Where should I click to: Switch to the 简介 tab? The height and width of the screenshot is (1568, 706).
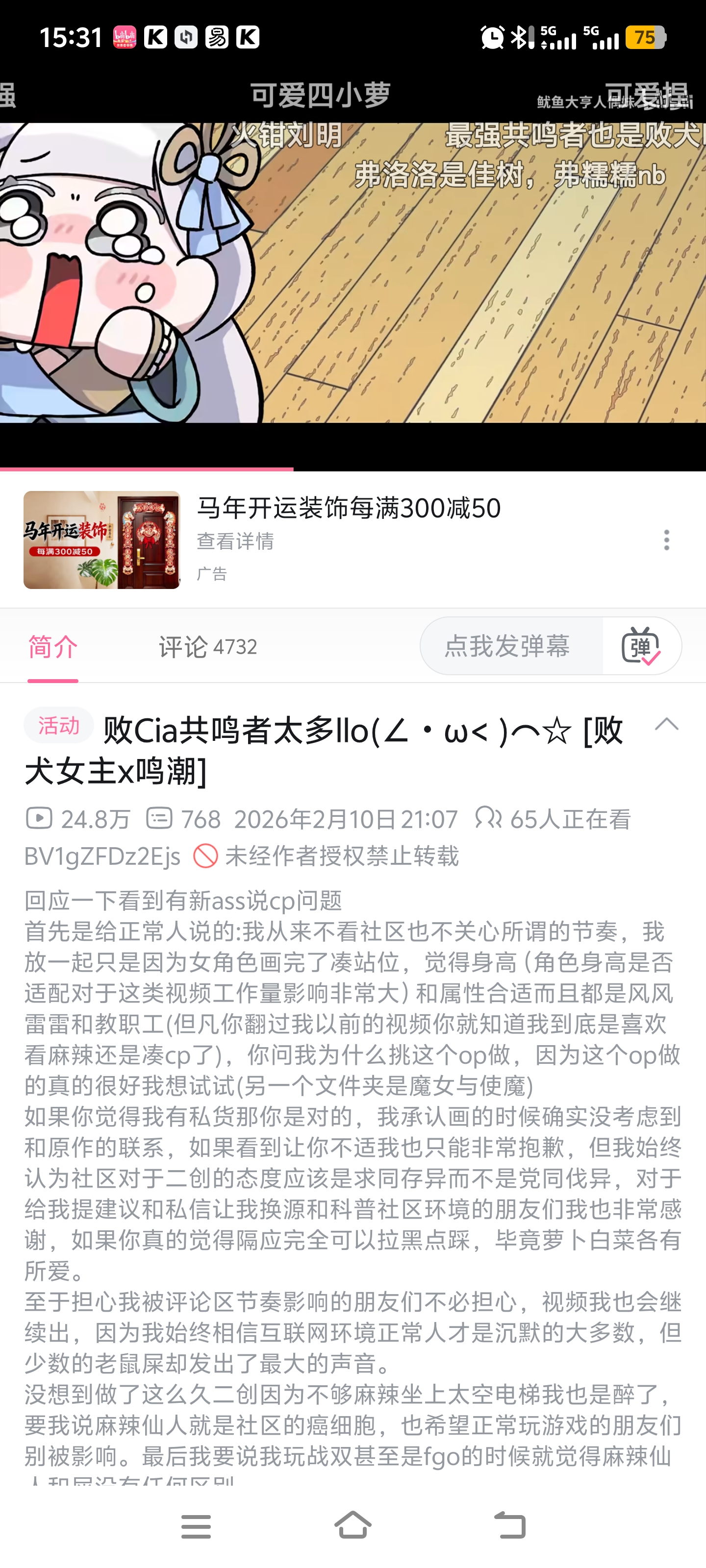(53, 646)
